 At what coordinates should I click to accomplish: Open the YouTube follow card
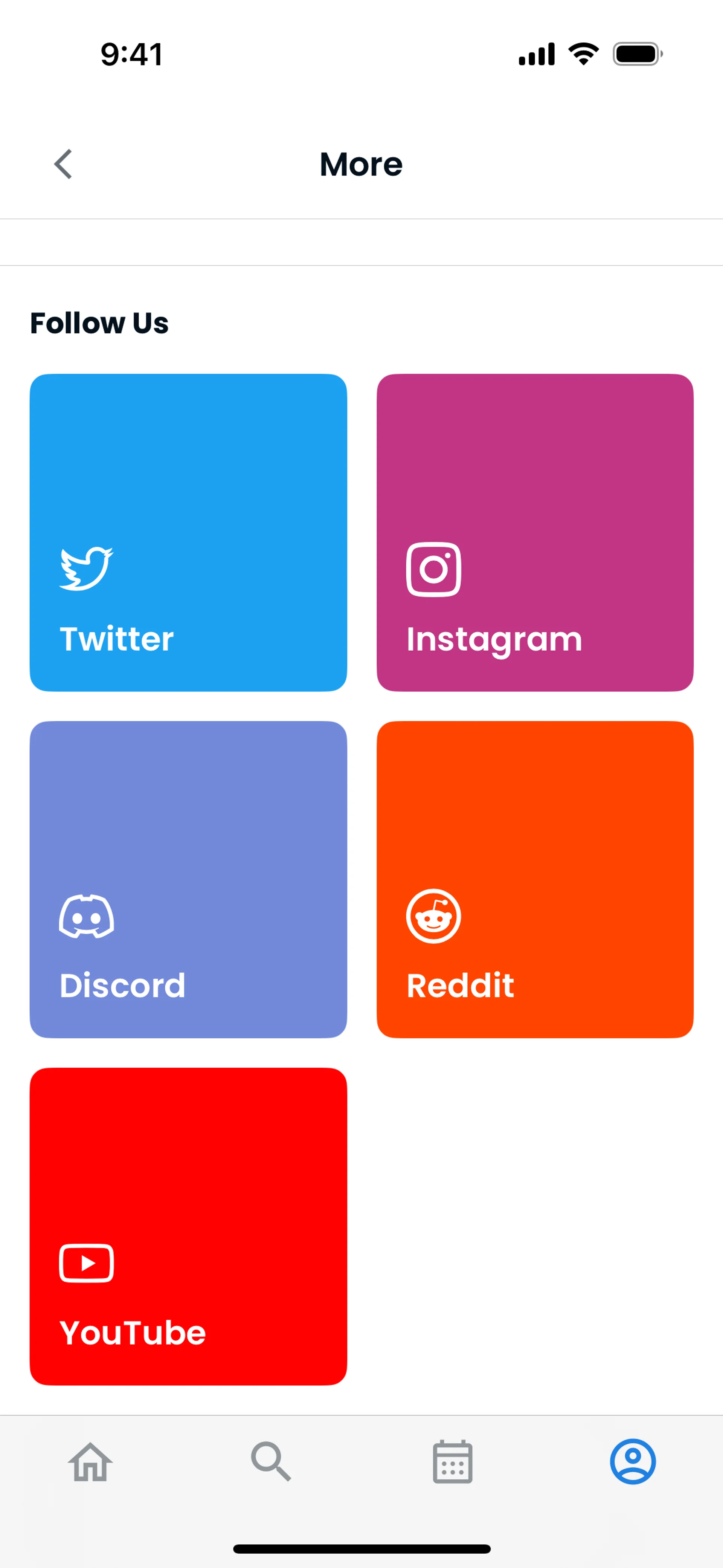[188, 1226]
